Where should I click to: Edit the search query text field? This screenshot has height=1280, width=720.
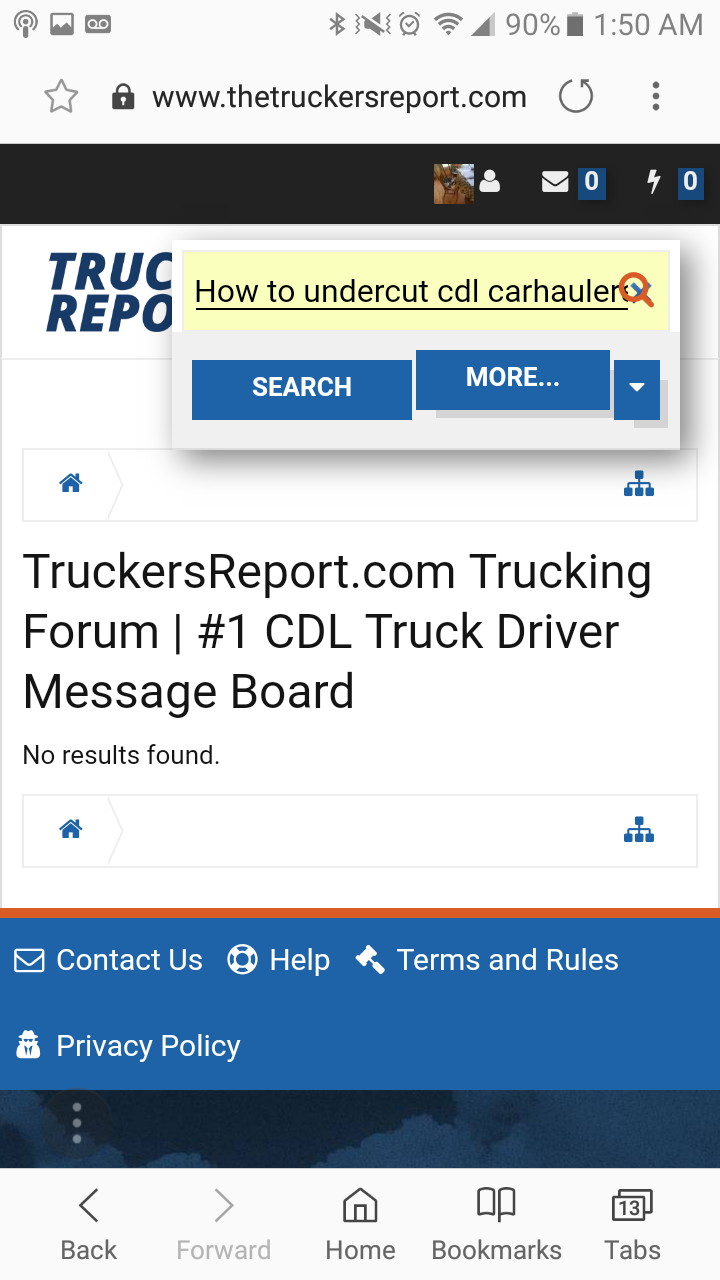[x=405, y=291]
